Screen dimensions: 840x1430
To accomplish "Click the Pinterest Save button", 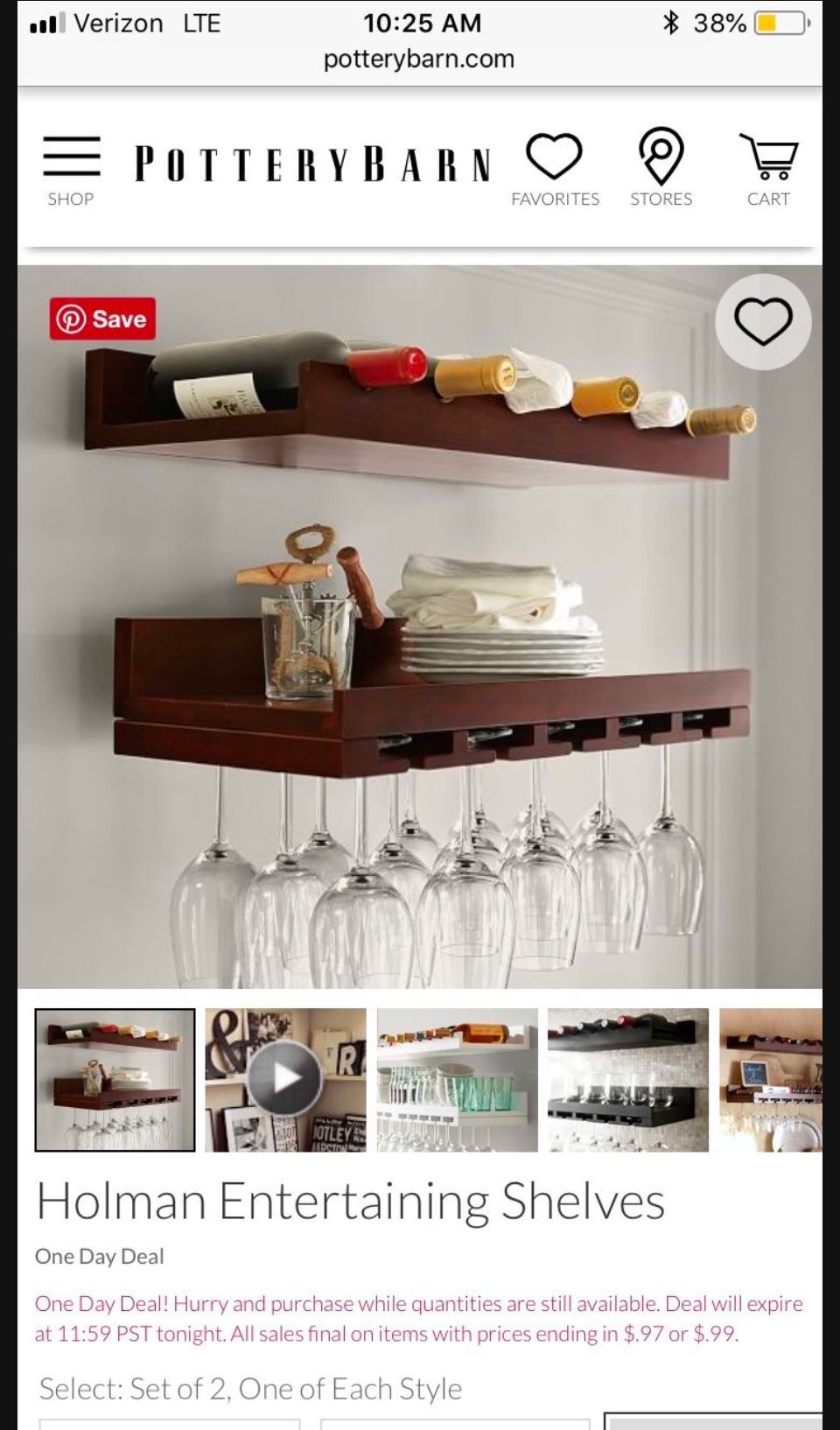I will tap(103, 319).
